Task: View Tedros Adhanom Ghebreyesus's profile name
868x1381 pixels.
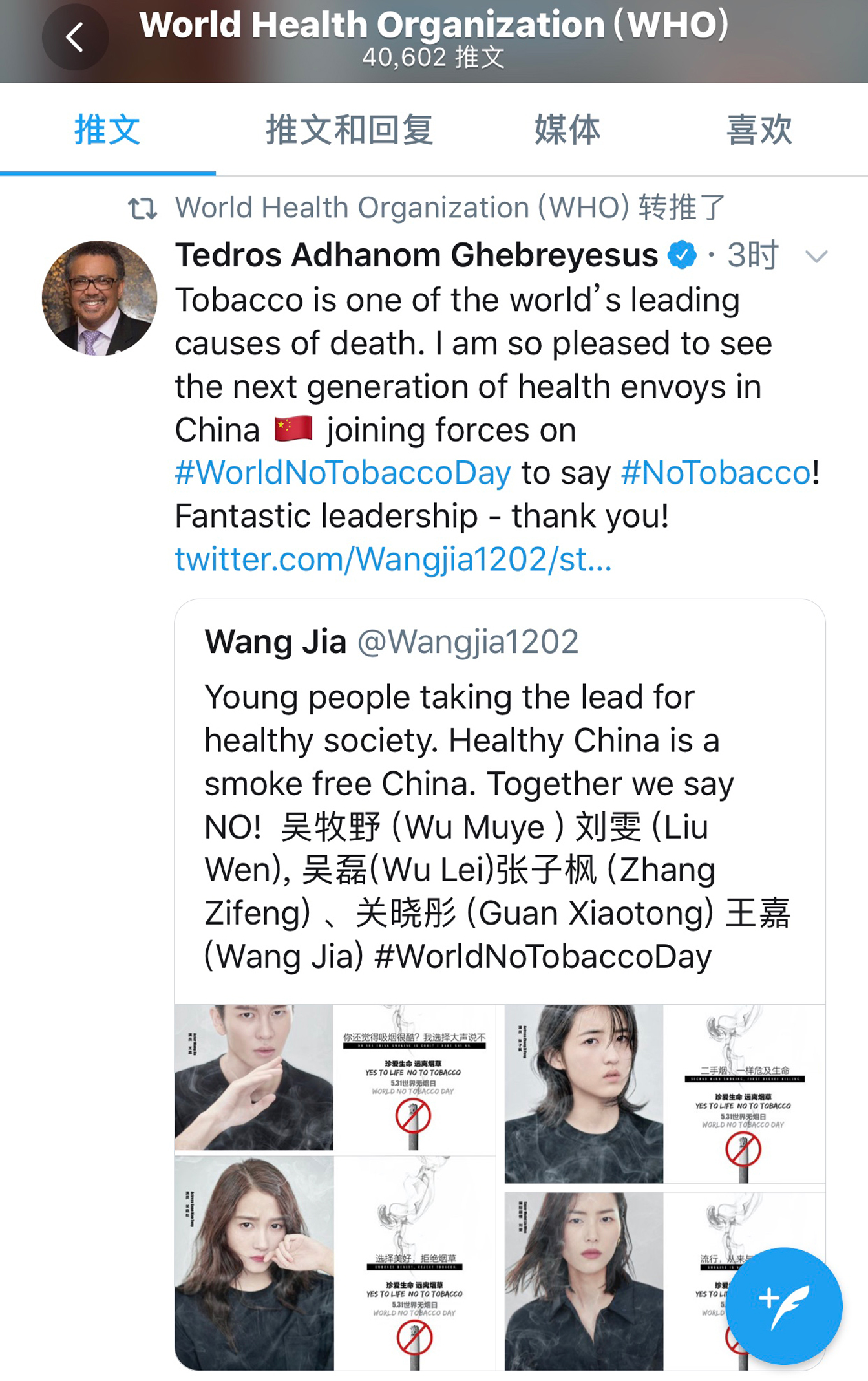Action: 416,255
